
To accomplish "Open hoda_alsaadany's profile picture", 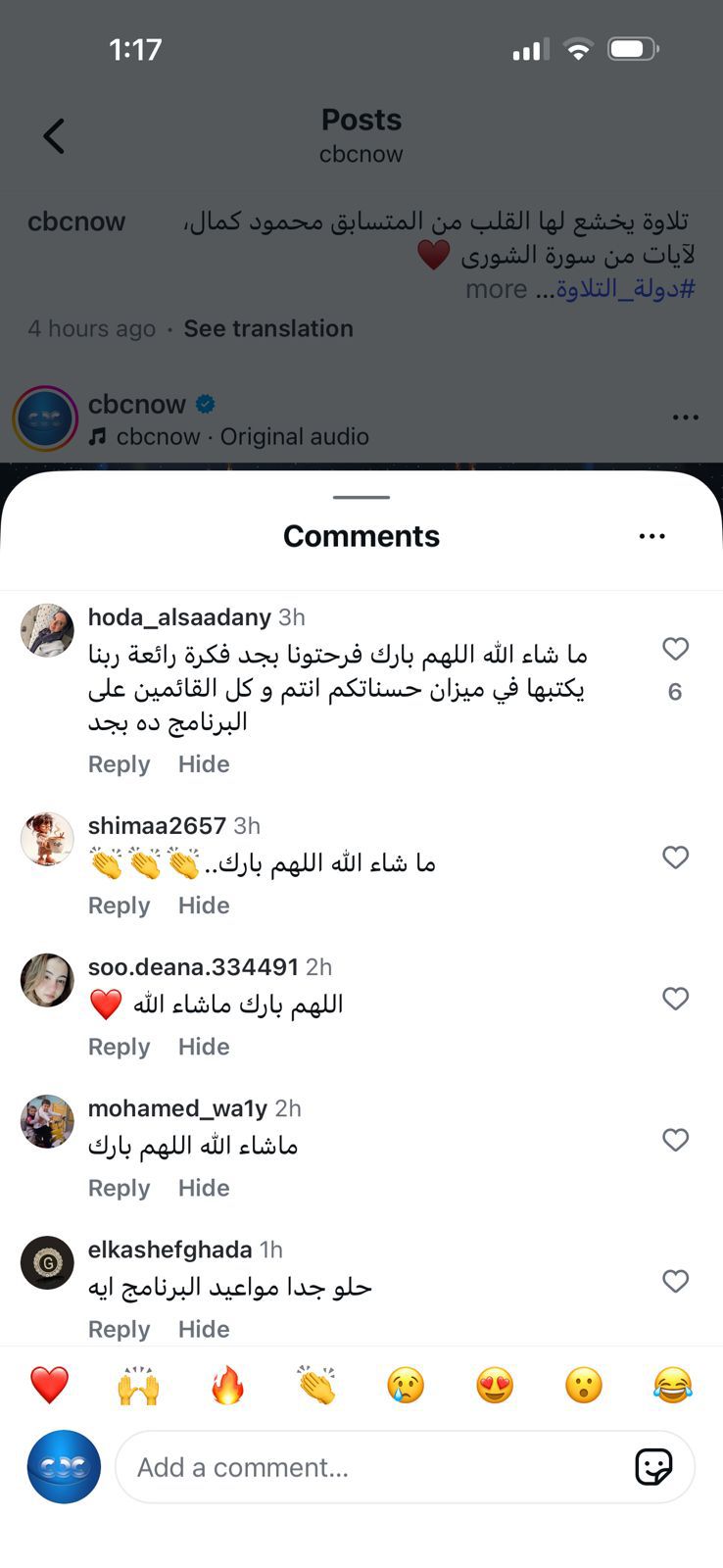I will 47,630.
